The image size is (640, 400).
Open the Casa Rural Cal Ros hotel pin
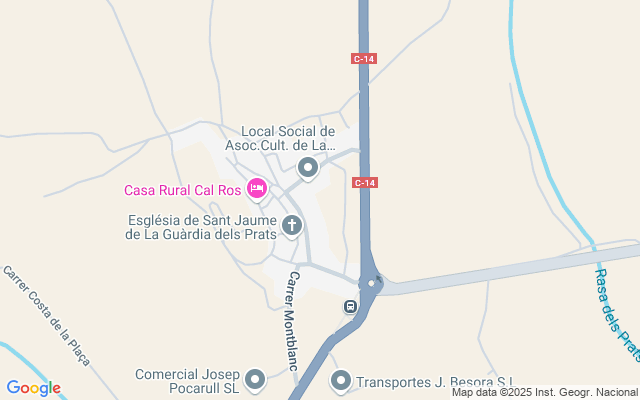(257, 187)
